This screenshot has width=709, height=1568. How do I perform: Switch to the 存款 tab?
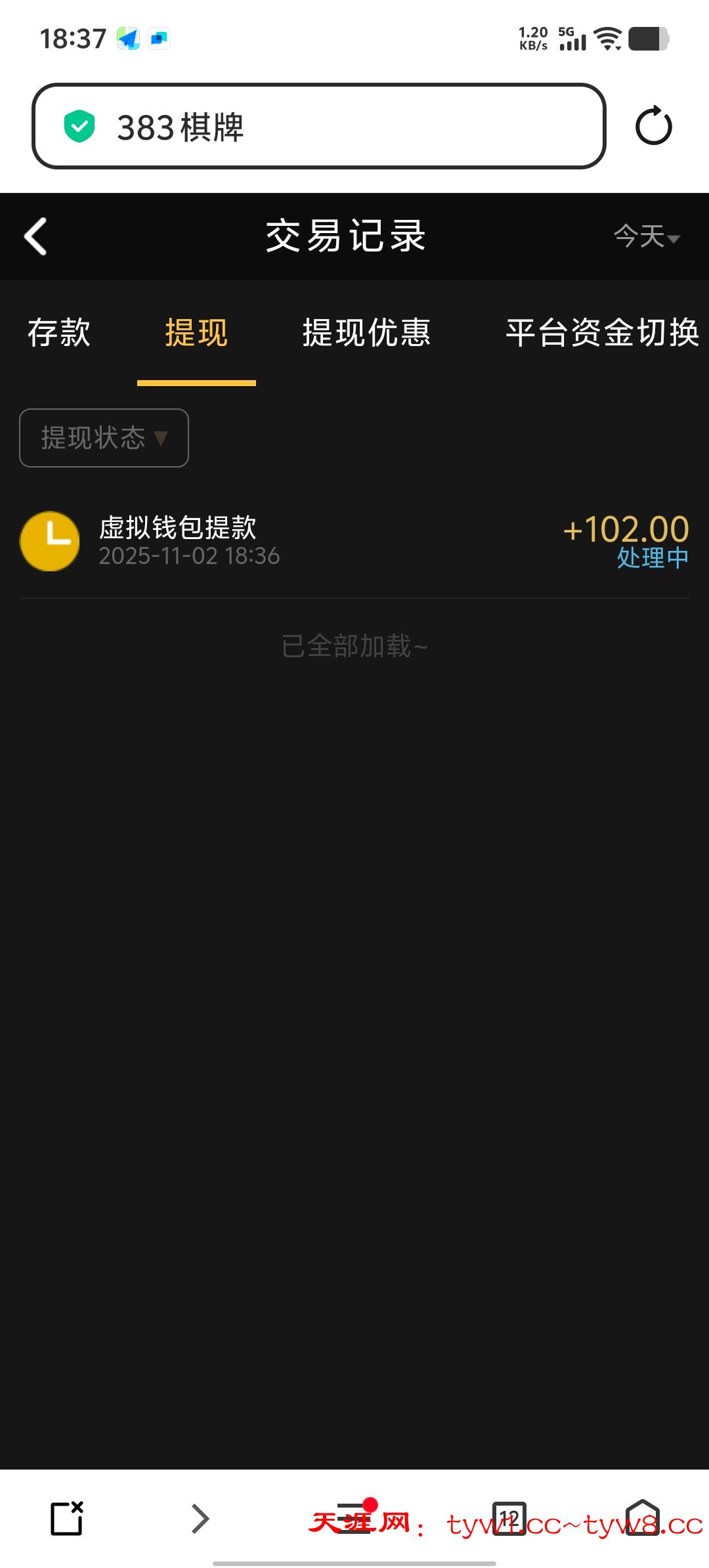point(59,332)
